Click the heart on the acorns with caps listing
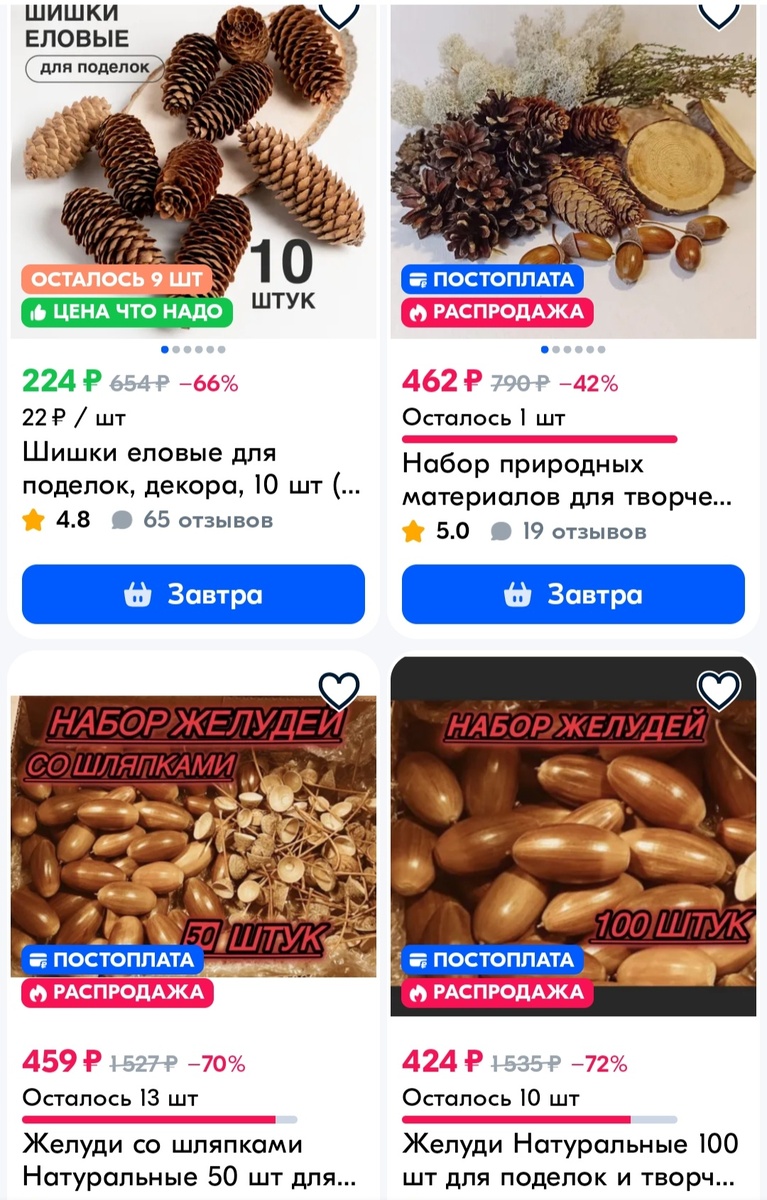The image size is (767, 1200). (x=341, y=689)
